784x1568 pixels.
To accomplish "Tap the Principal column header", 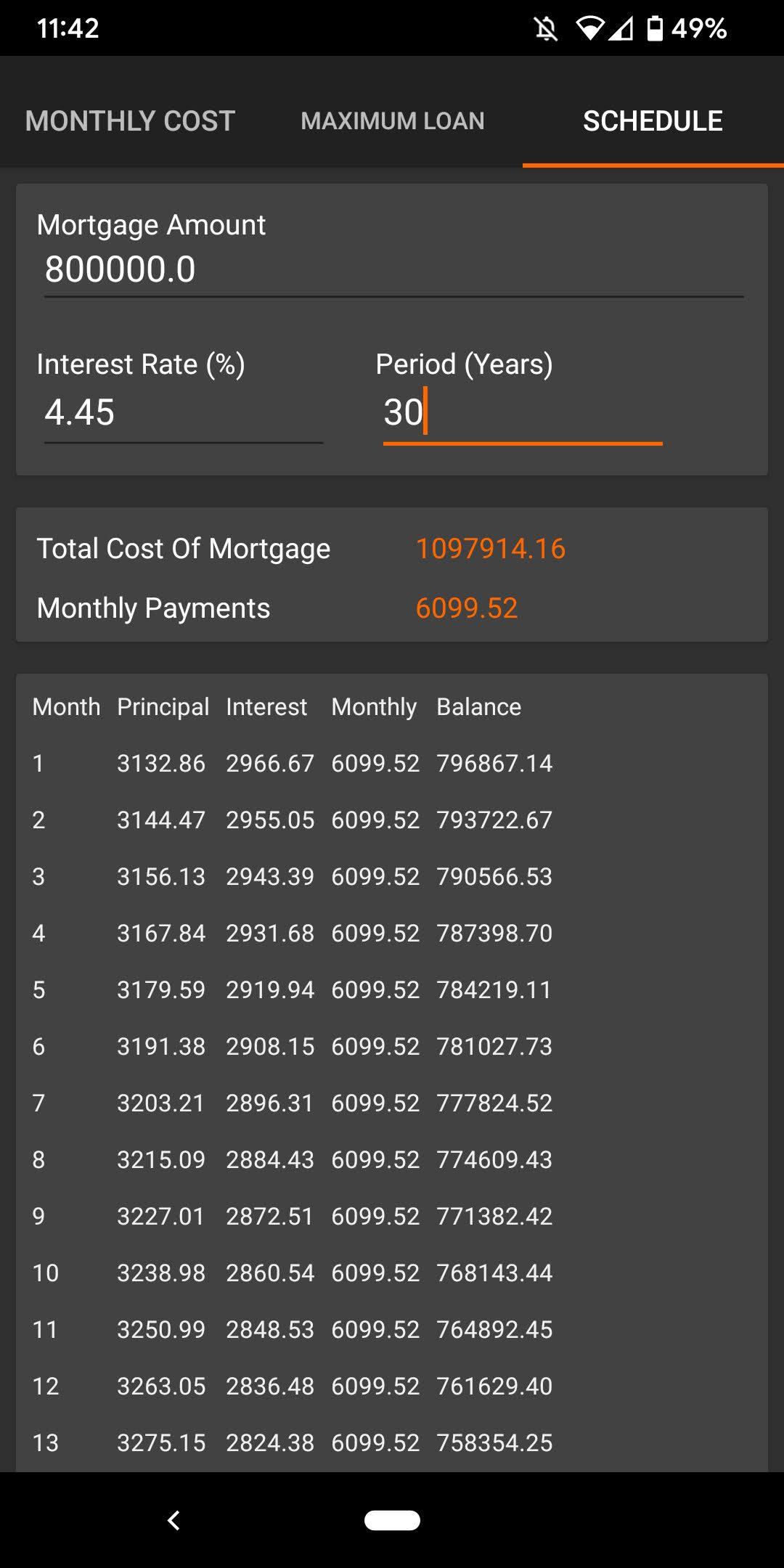I will click(162, 706).
